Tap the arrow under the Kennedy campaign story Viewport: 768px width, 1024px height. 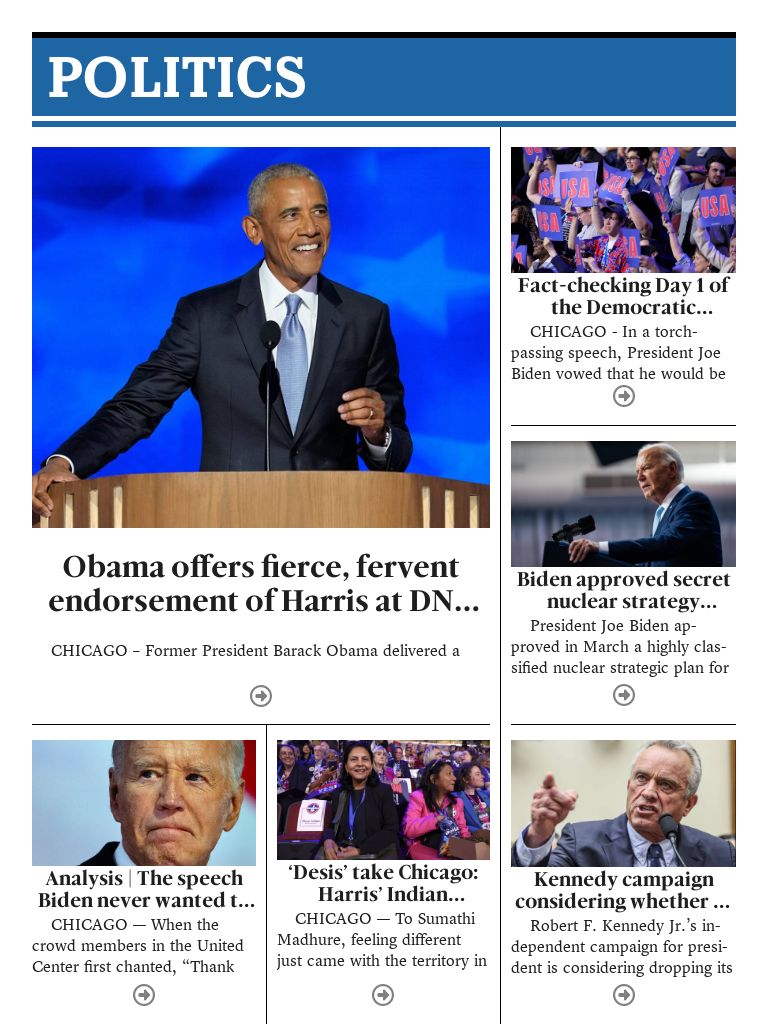pos(624,994)
